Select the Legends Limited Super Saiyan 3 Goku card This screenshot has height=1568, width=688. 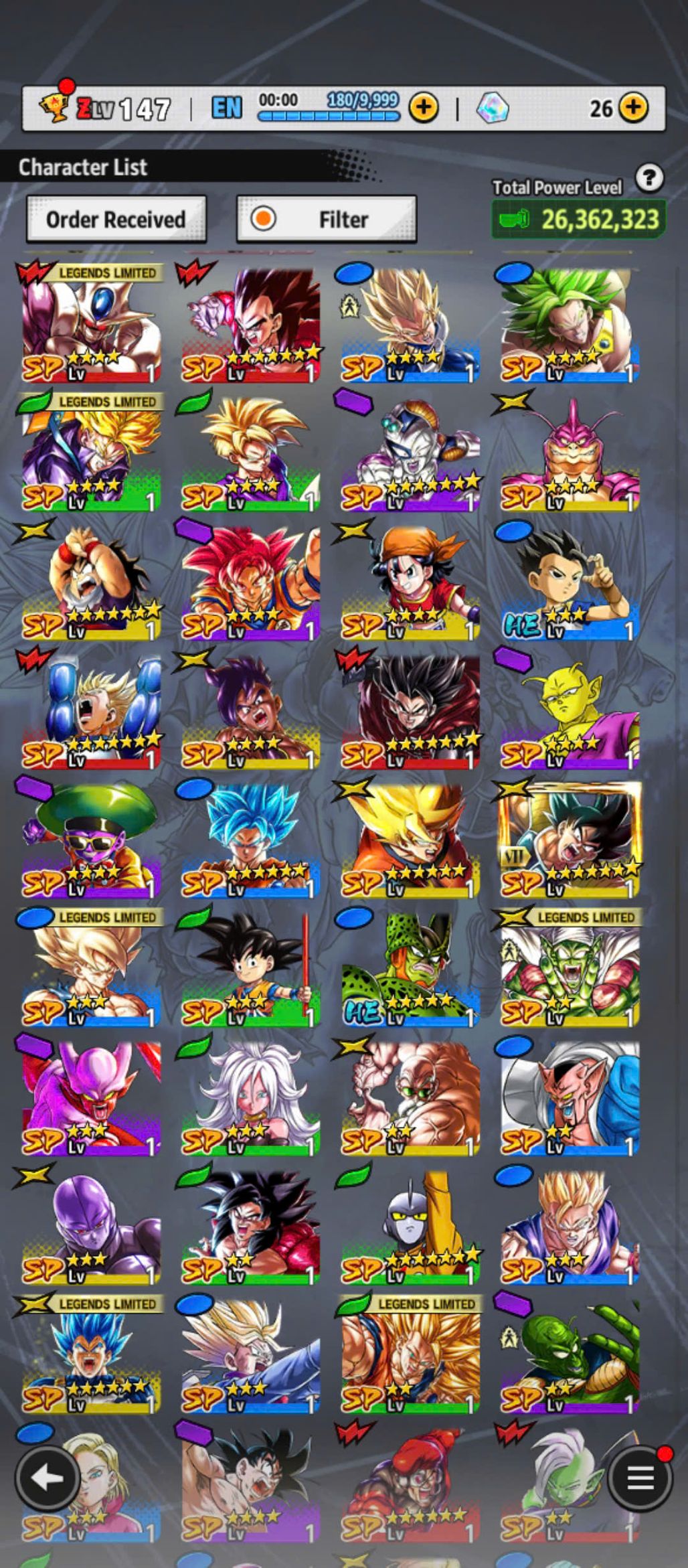(410, 1356)
